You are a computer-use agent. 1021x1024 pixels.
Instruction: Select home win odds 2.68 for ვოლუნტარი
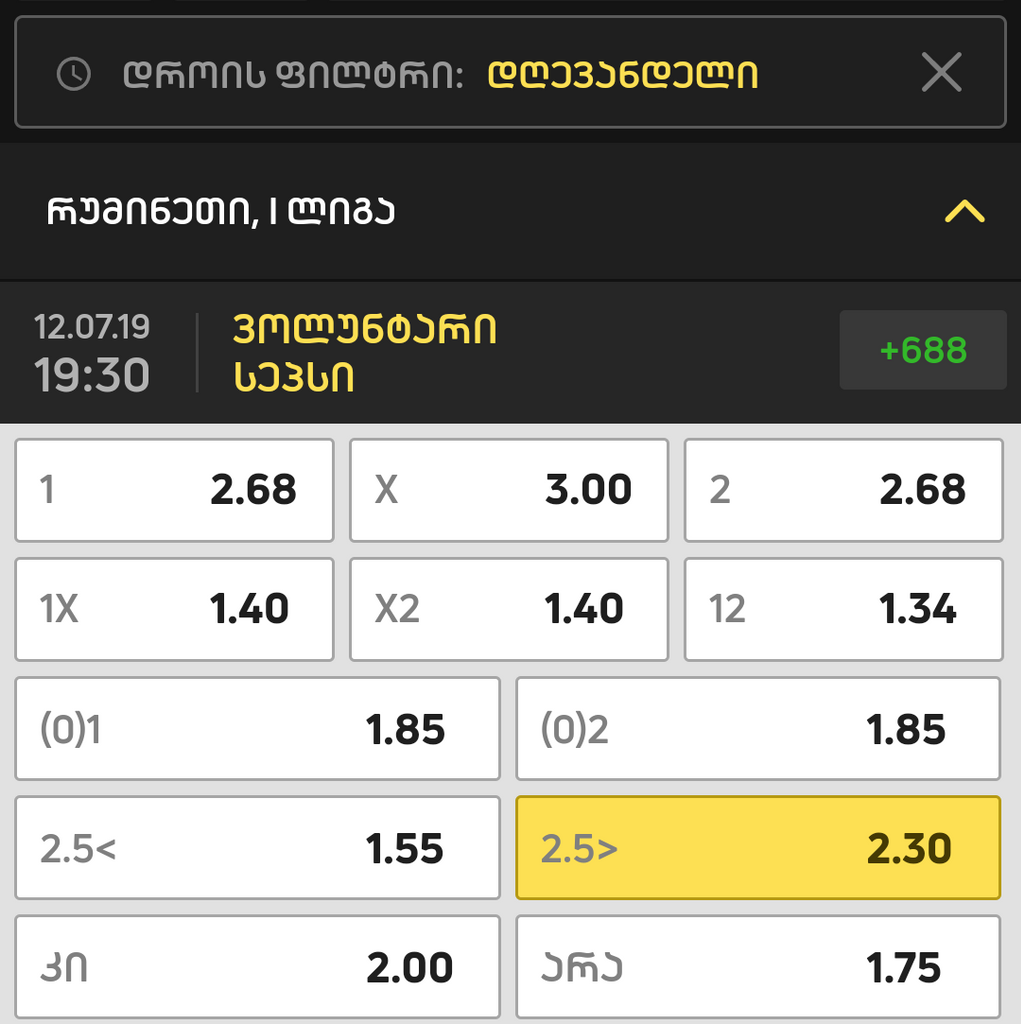pyautogui.click(x=174, y=490)
